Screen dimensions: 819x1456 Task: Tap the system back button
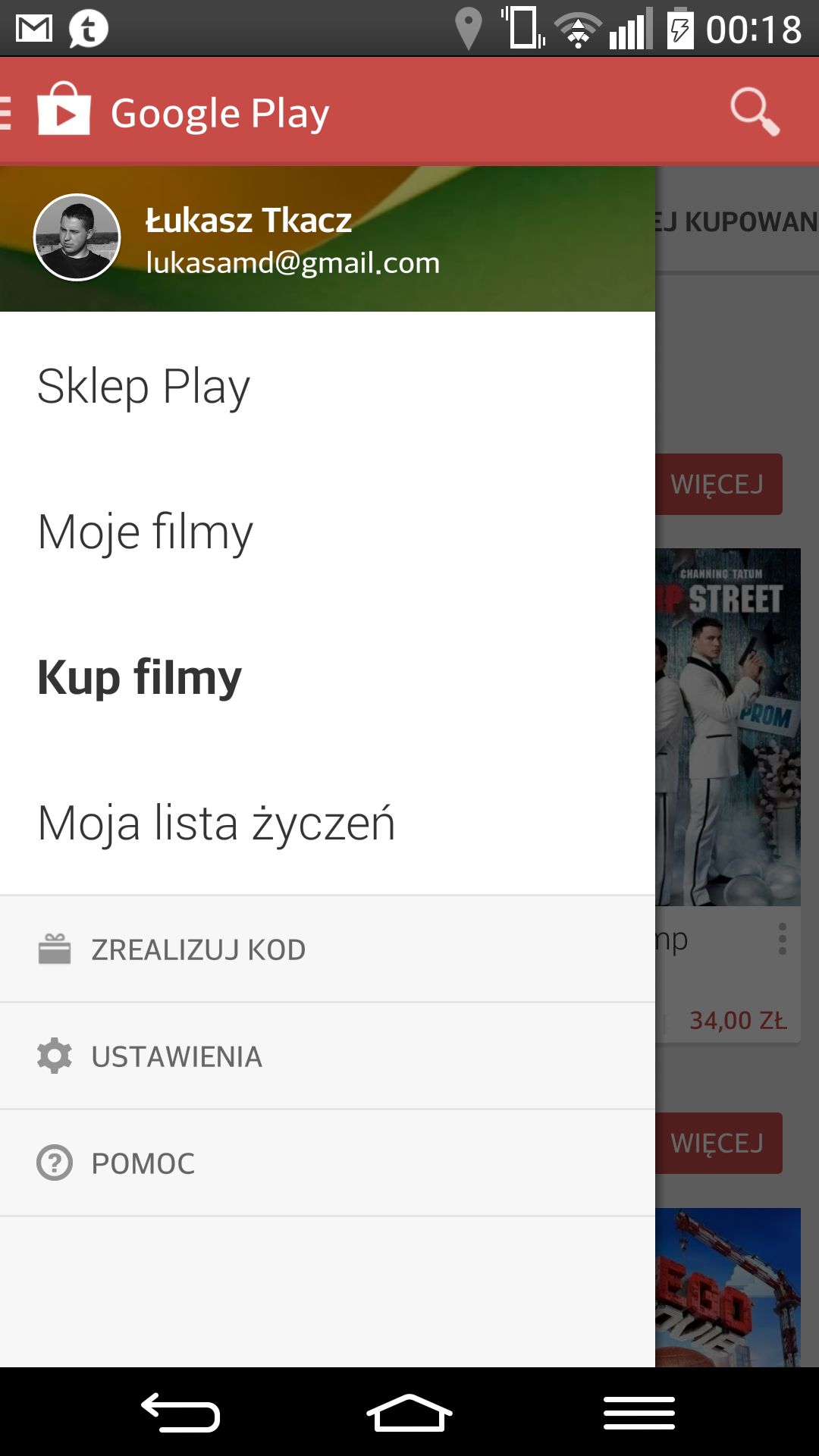[x=180, y=1412]
